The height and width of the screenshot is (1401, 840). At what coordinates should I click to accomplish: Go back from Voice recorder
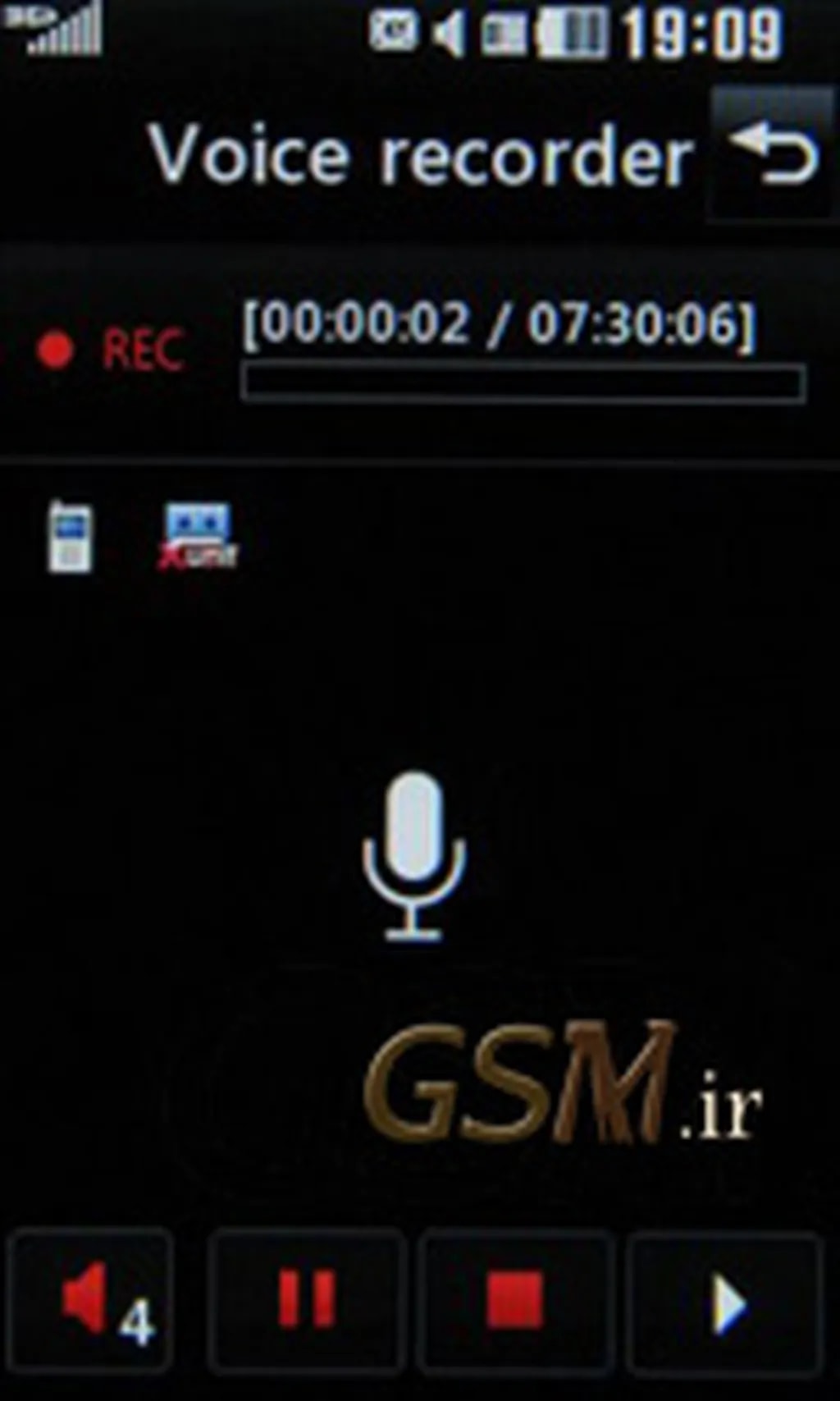pyautogui.click(x=772, y=153)
